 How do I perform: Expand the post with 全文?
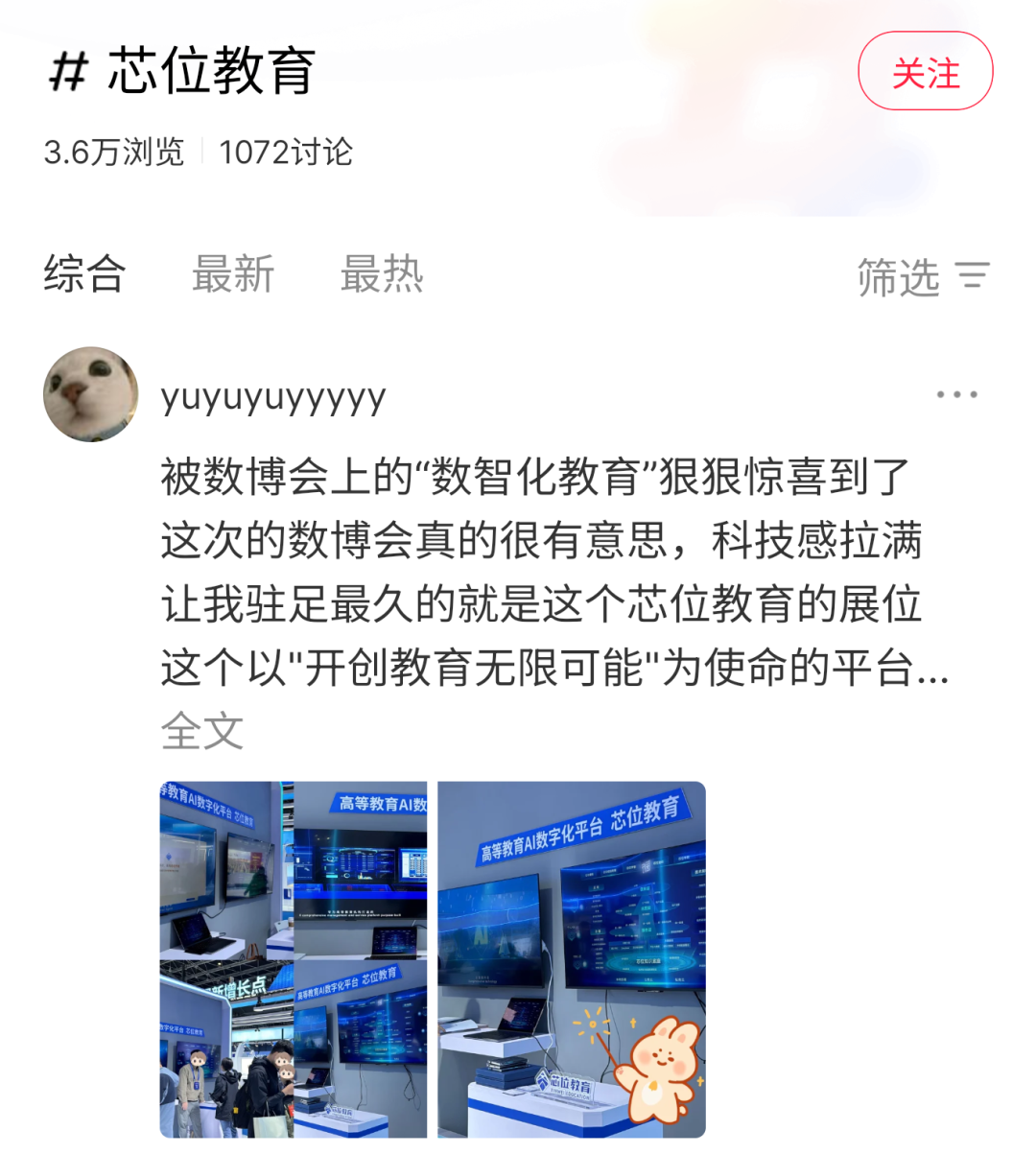pos(201,731)
